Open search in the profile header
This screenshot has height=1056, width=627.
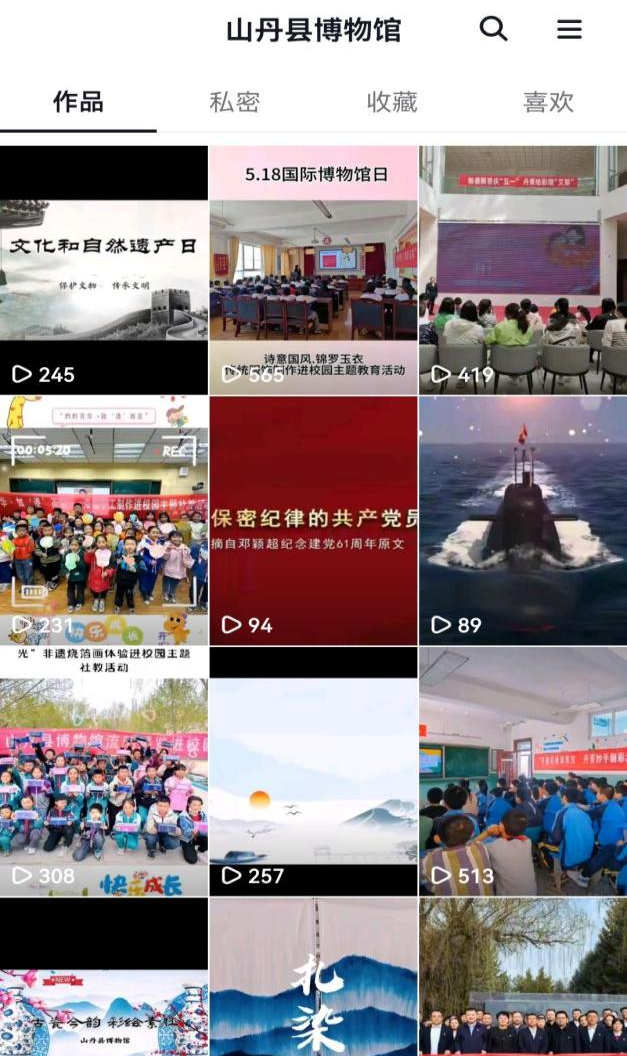tap(493, 29)
